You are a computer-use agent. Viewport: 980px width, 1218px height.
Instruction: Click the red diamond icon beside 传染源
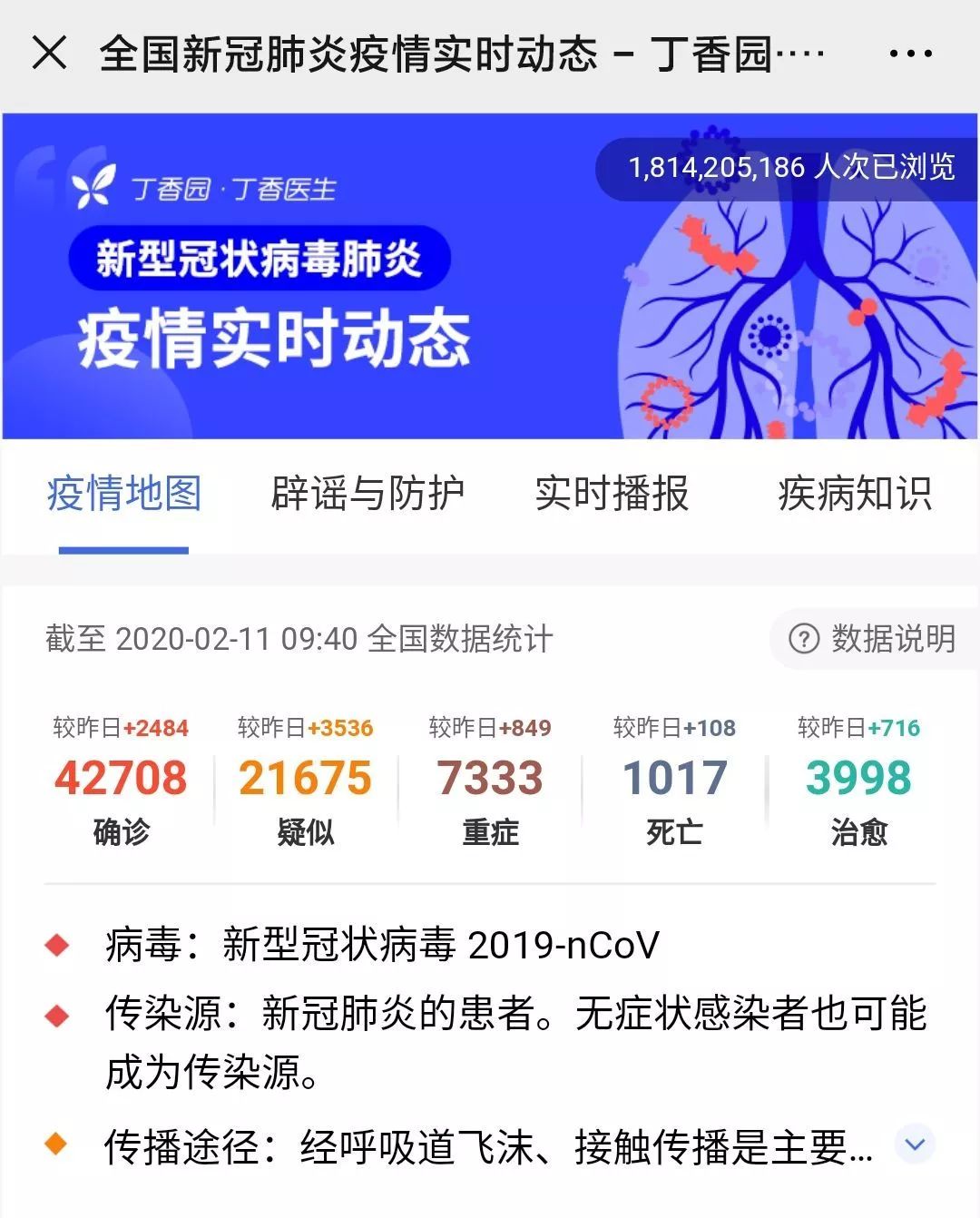coord(54,1017)
